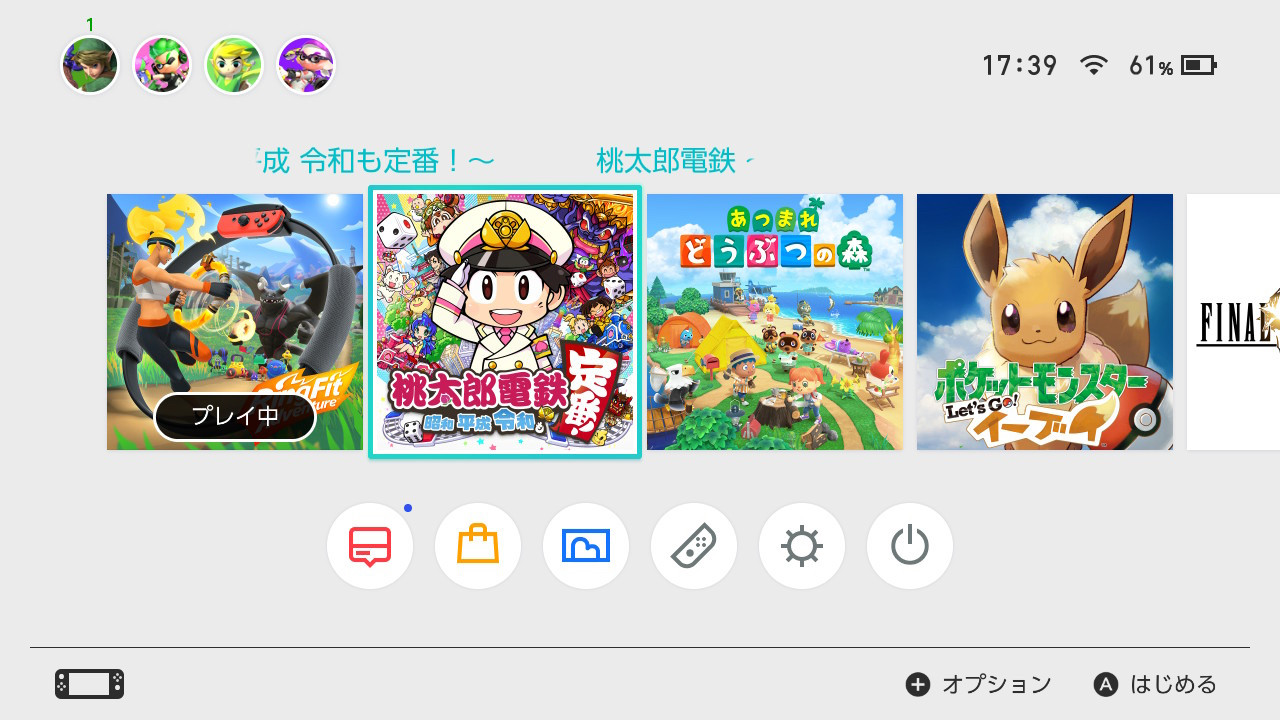The image size is (1280, 720).
Task: Open the Controllers icon
Action: click(x=694, y=546)
